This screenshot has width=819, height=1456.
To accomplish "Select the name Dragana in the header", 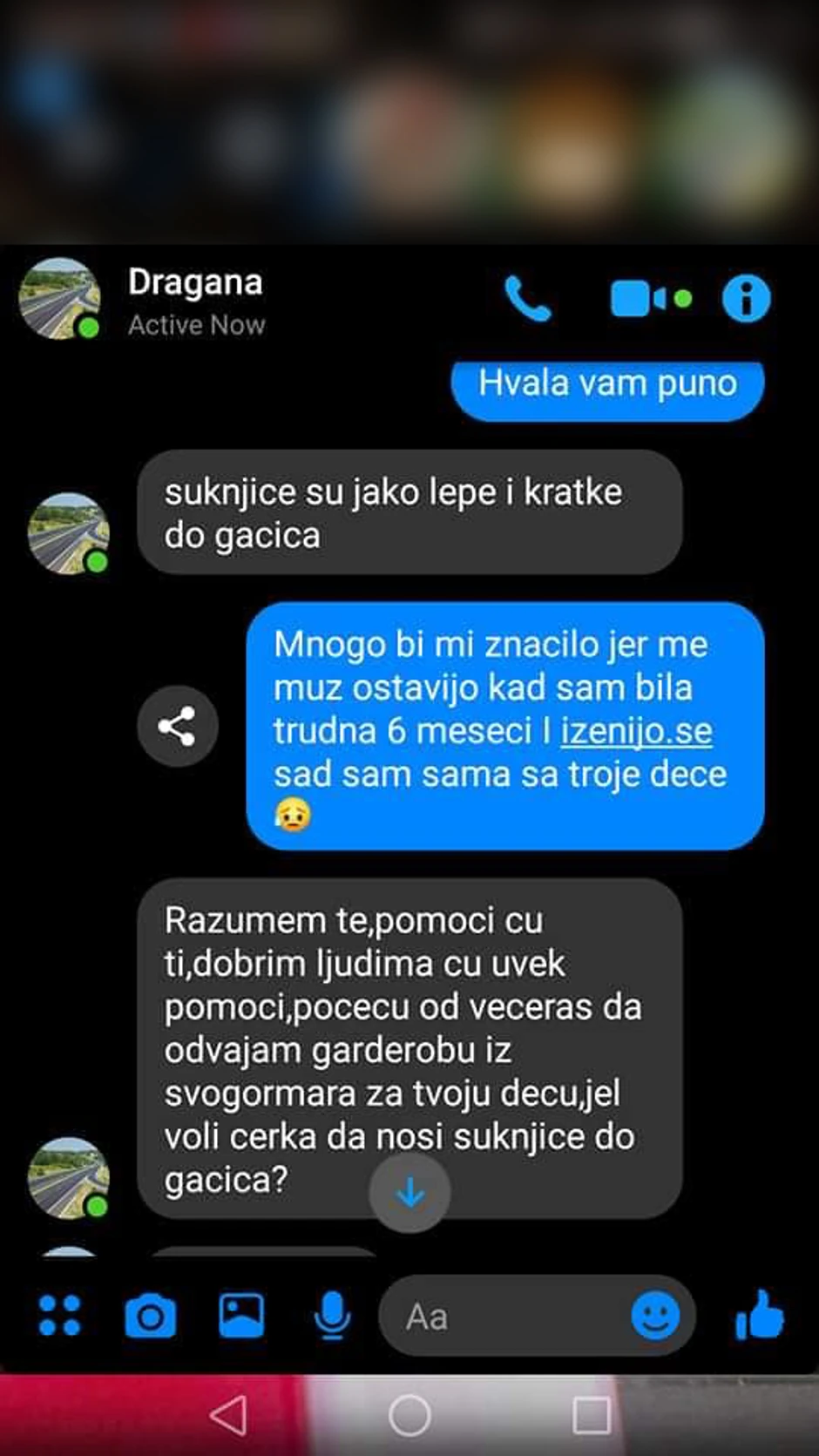I will coord(195,281).
